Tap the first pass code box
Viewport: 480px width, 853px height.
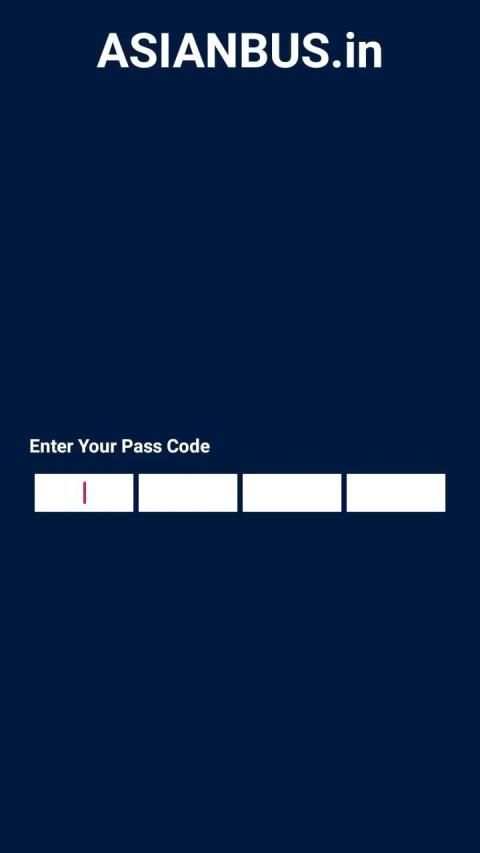(x=84, y=492)
